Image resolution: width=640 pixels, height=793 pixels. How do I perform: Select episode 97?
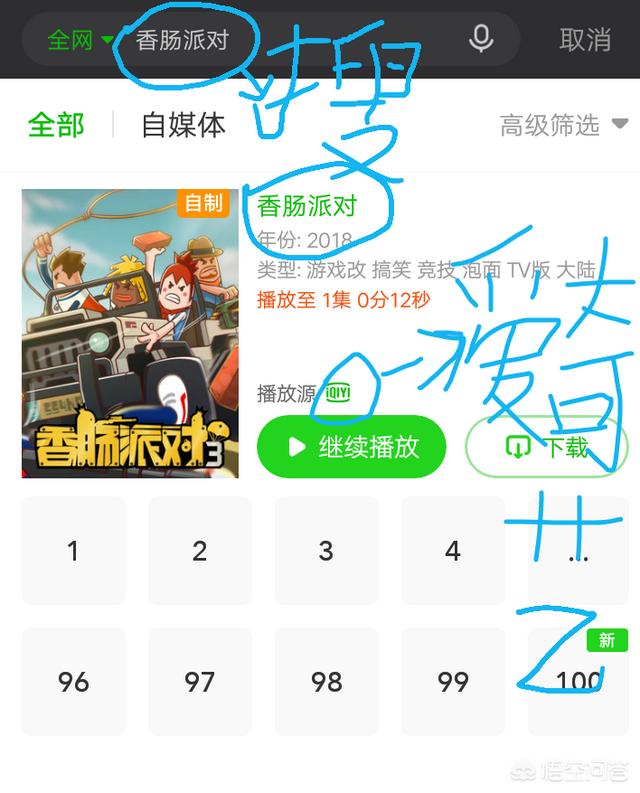[200, 681]
